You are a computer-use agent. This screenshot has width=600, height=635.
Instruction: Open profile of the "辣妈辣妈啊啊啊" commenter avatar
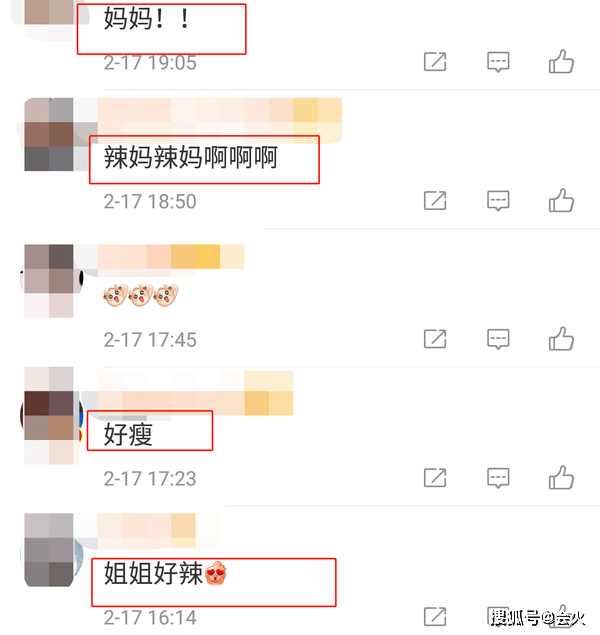(48, 134)
